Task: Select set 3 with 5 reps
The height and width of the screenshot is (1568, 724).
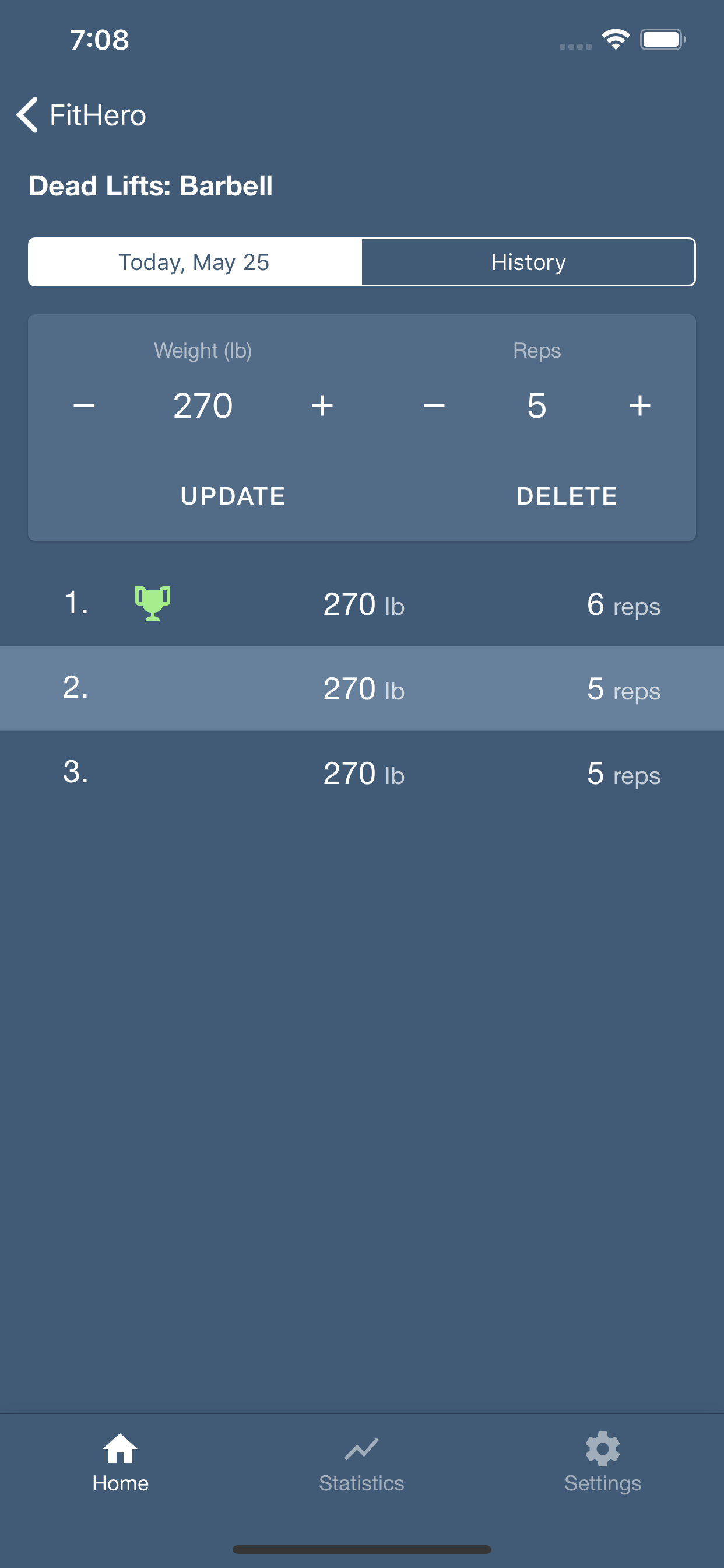Action: click(x=362, y=773)
